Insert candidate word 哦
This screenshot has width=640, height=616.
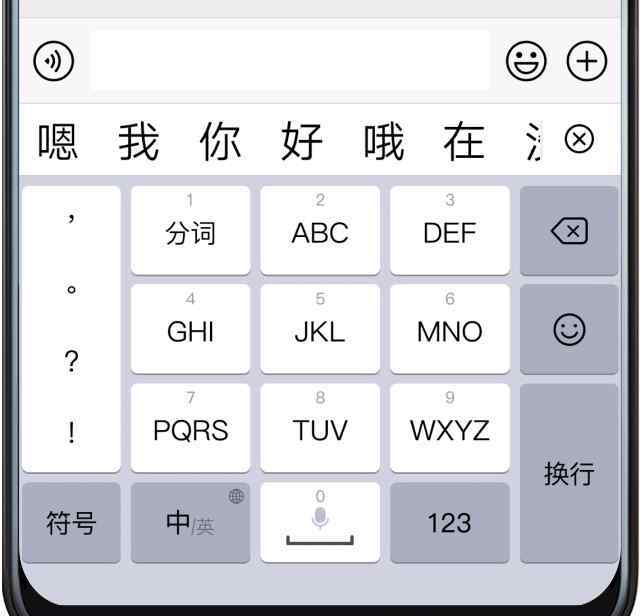coord(383,141)
